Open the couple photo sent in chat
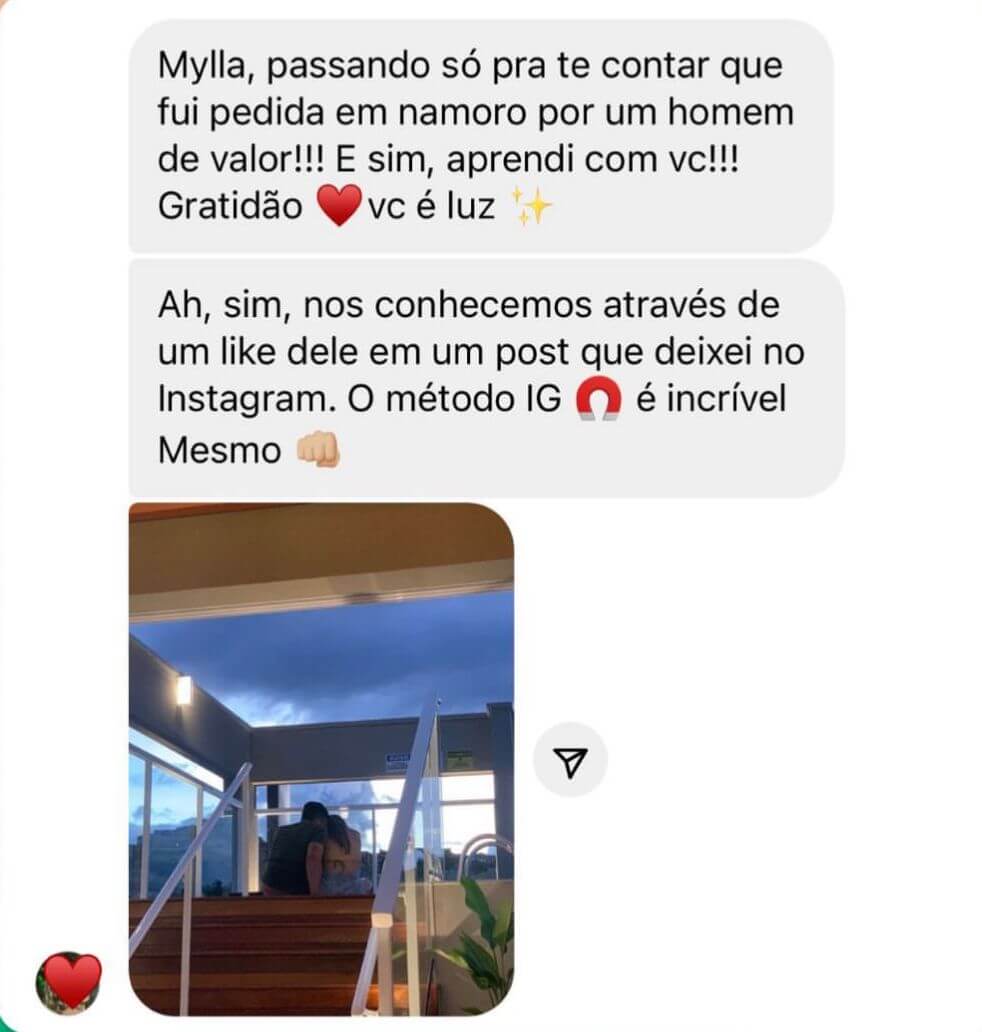The image size is (982, 1032). click(321, 758)
